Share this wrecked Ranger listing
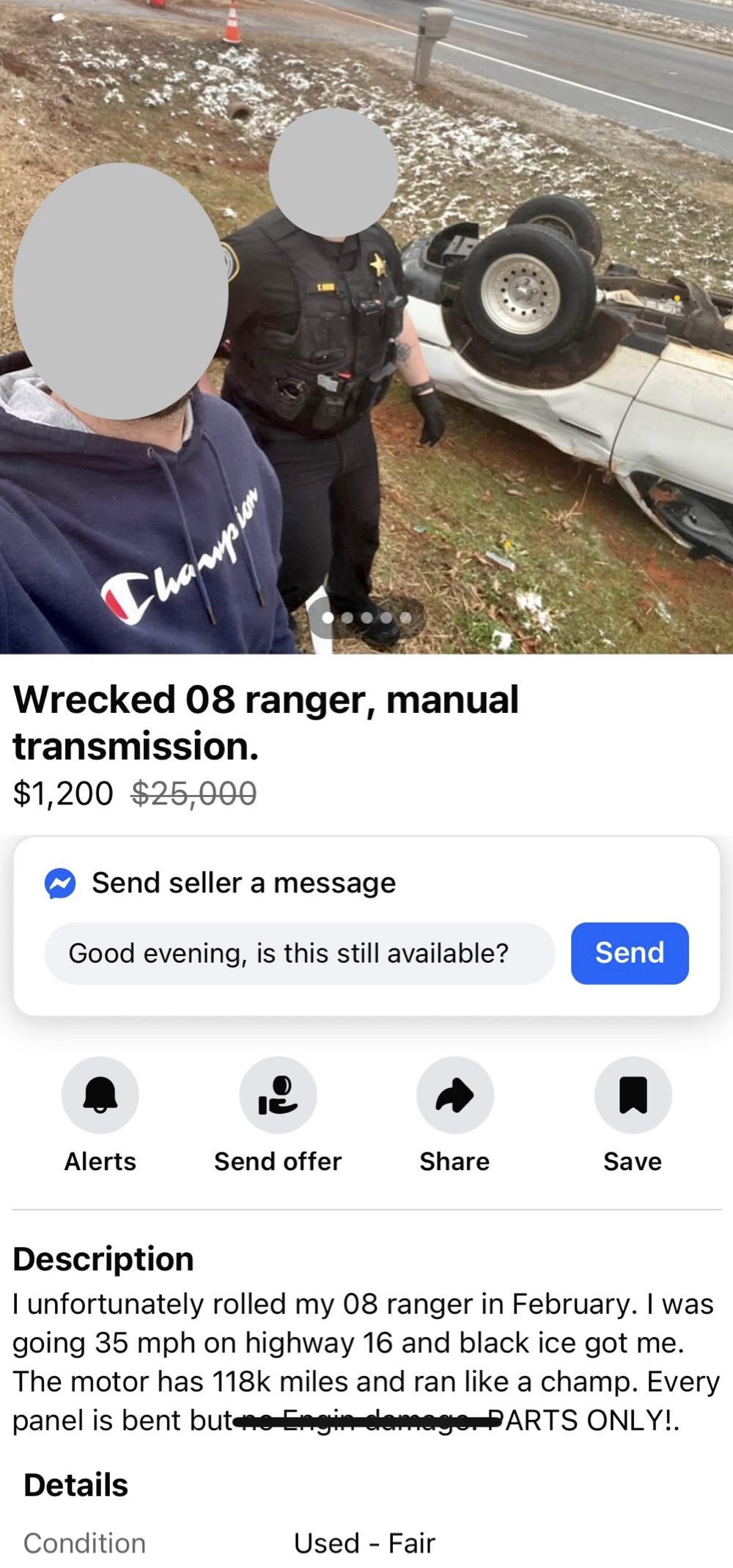 (x=454, y=1095)
